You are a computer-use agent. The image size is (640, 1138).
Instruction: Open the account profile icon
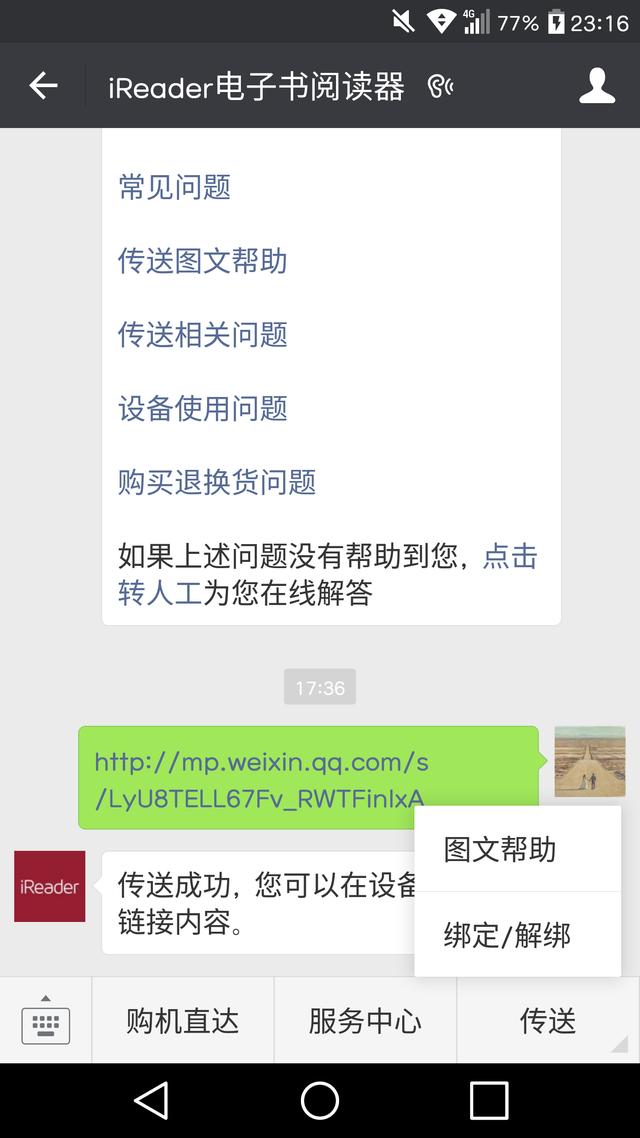click(597, 86)
